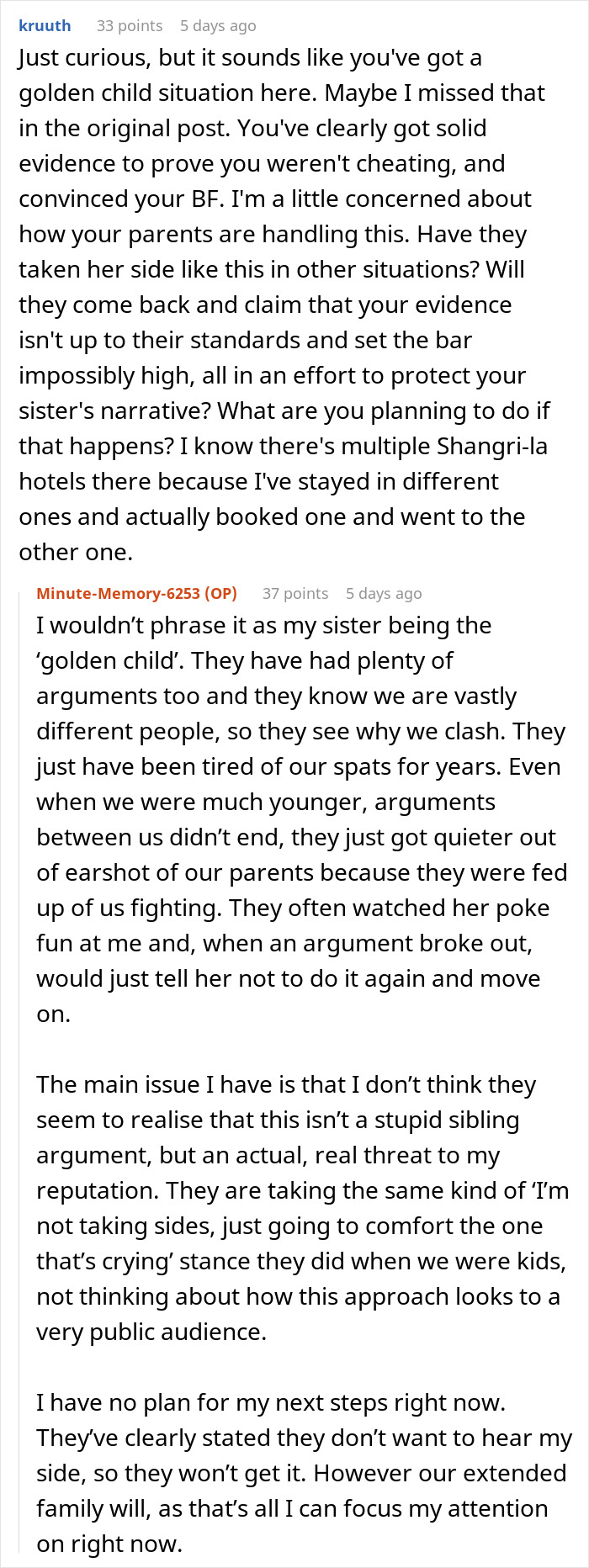Viewport: 589px width, 1568px height.
Task: Open kruuth's user profile
Action: coord(45,25)
